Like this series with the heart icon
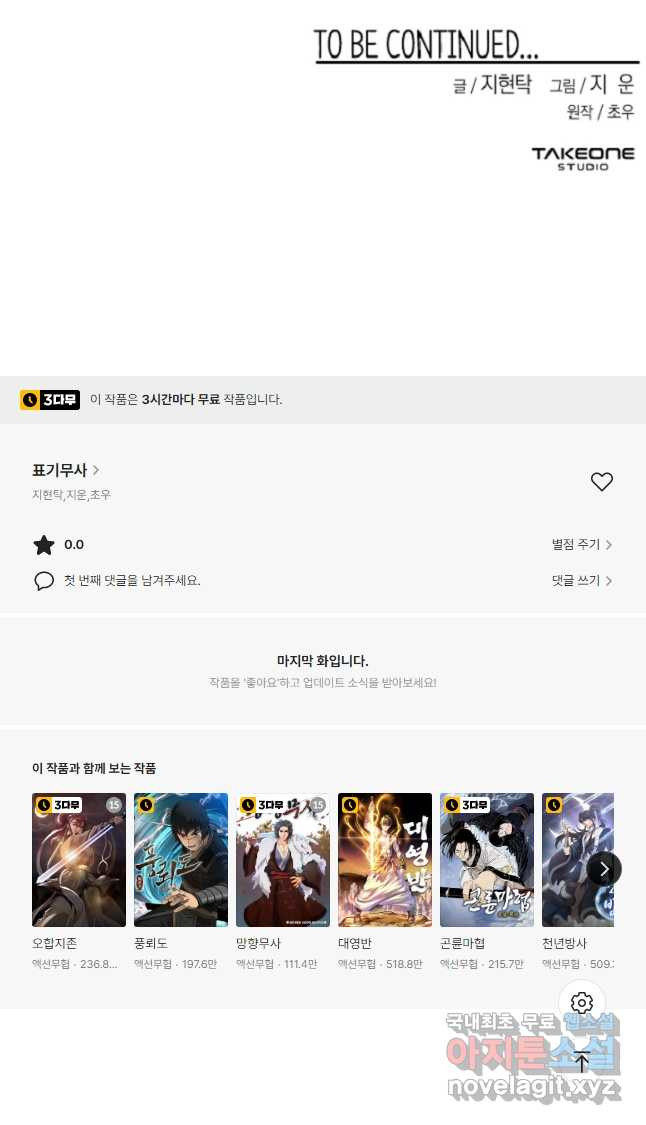This screenshot has width=646, height=1125. (601, 482)
